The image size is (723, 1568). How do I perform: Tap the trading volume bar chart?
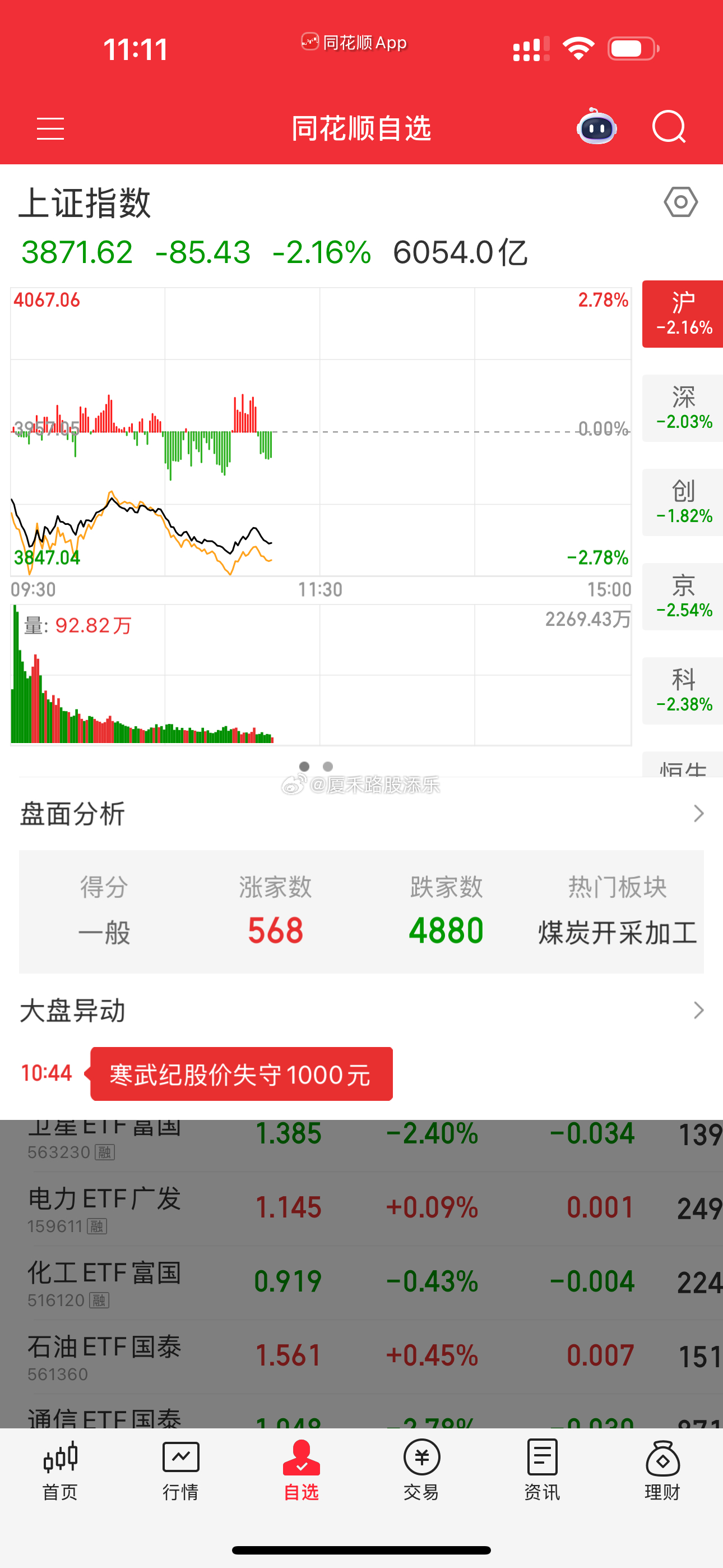(x=140, y=700)
